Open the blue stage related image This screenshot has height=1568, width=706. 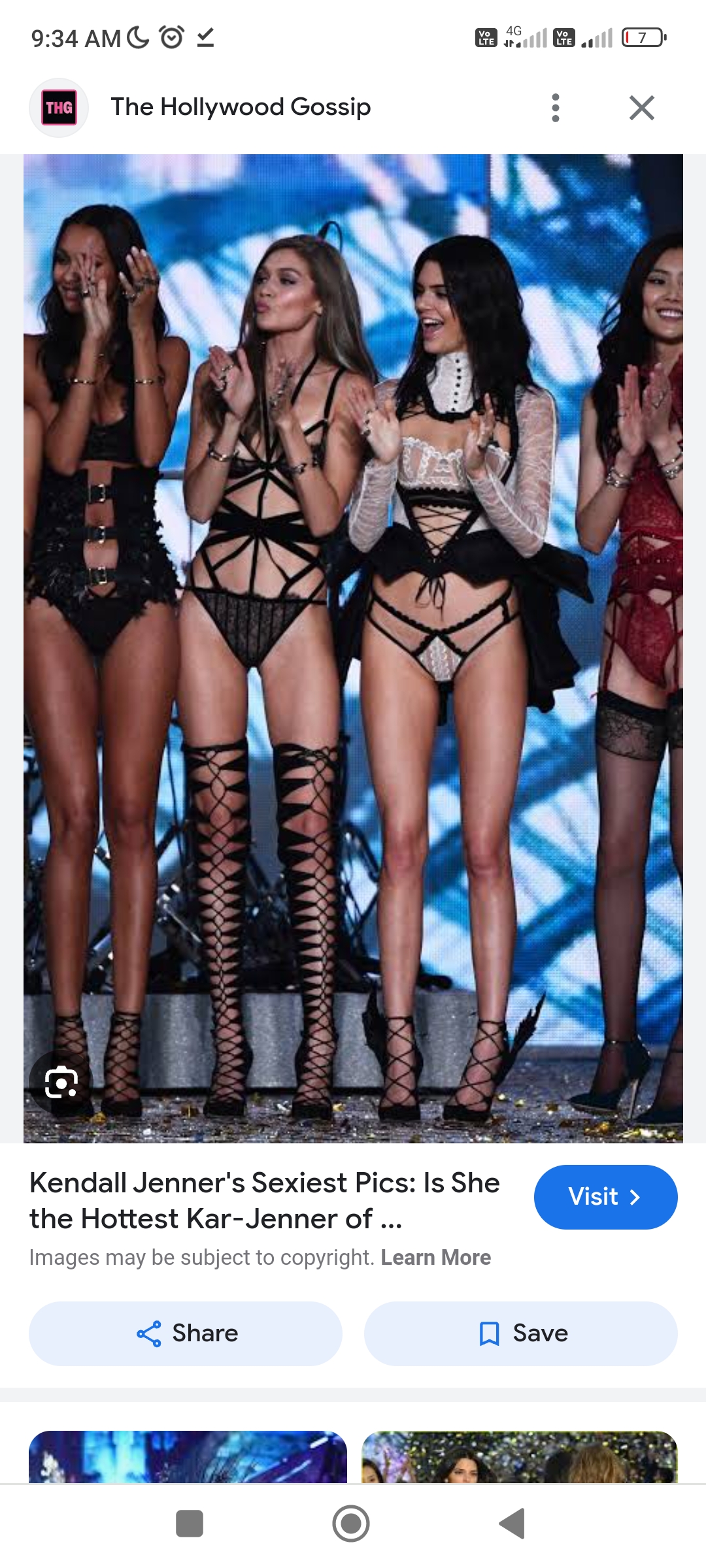point(188,1456)
